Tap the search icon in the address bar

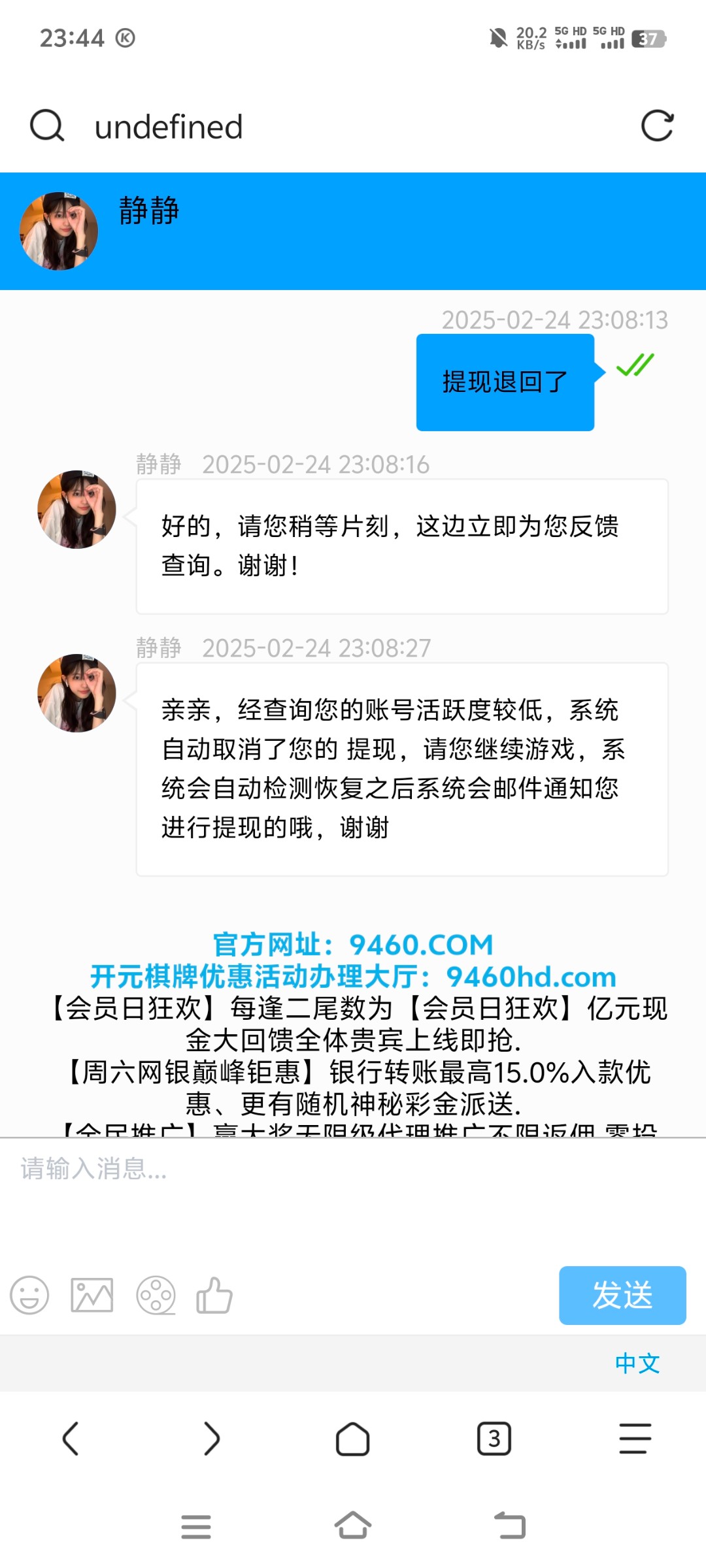pyautogui.click(x=47, y=126)
